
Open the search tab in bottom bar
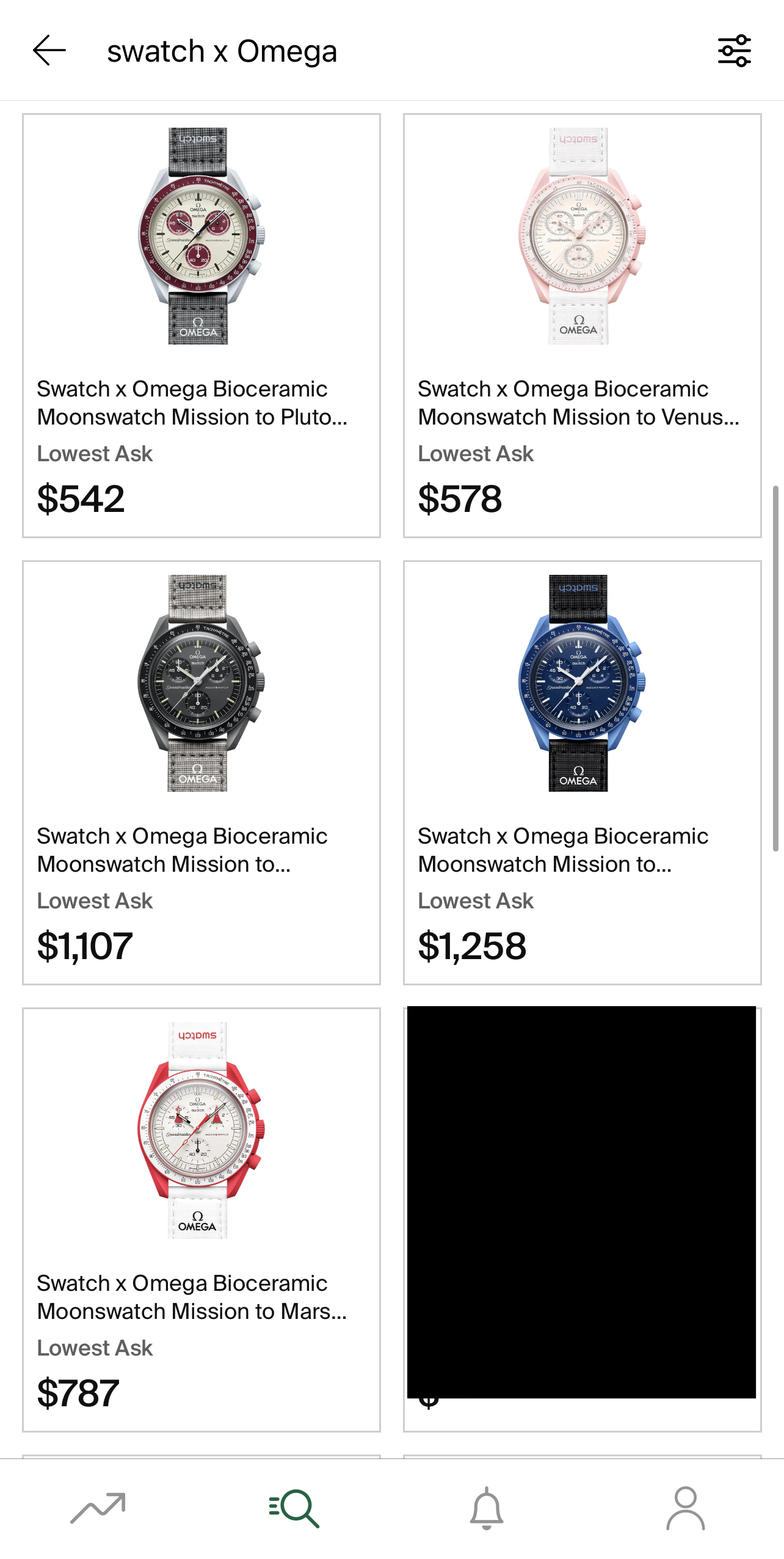[x=294, y=1508]
